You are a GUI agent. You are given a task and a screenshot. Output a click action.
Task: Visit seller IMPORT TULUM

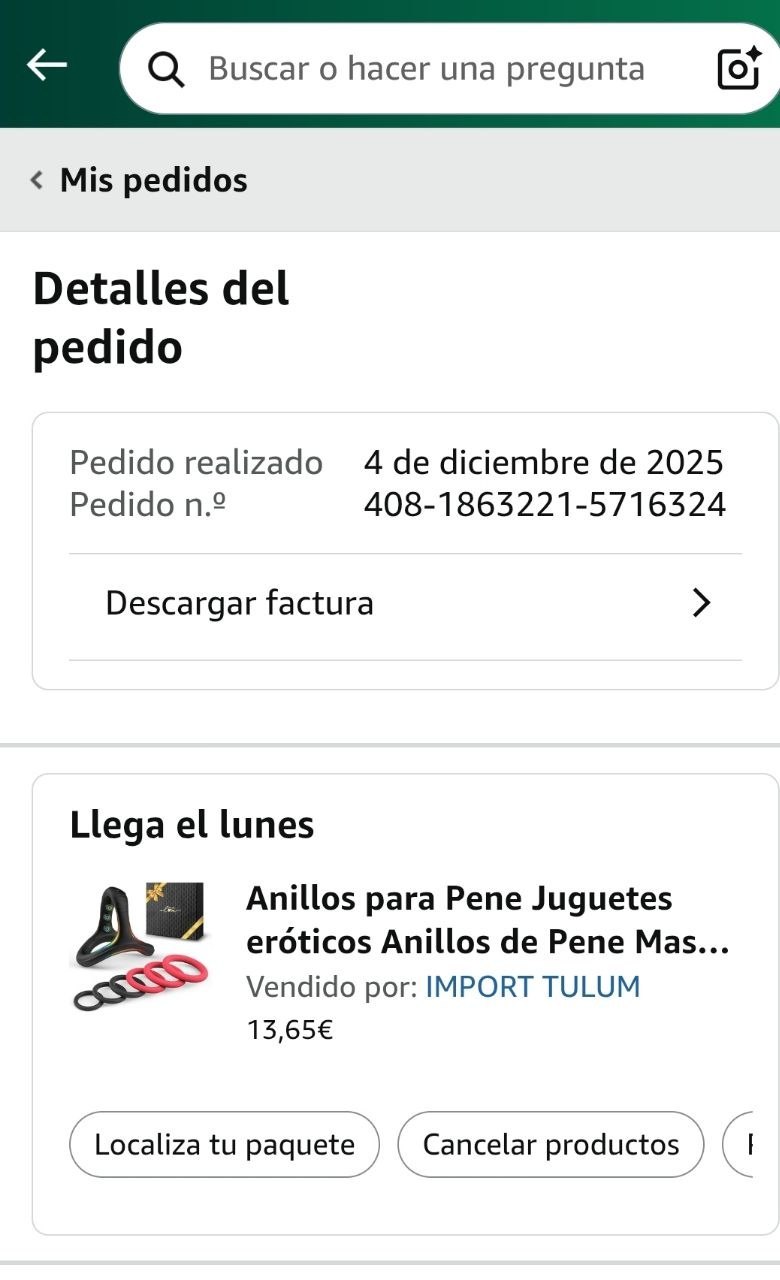(532, 987)
